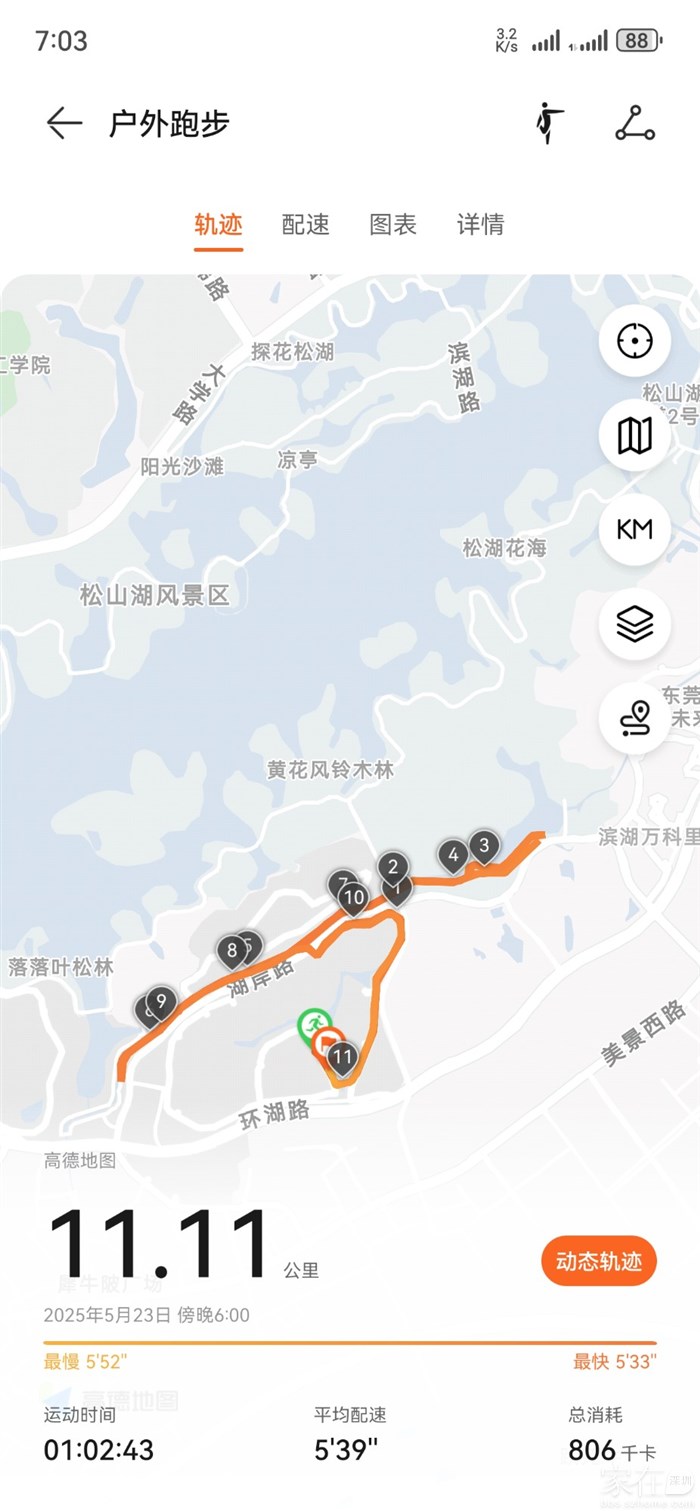Screen dimensions: 700x1511
Task: Open the running posture analysis icon
Action: [547, 123]
